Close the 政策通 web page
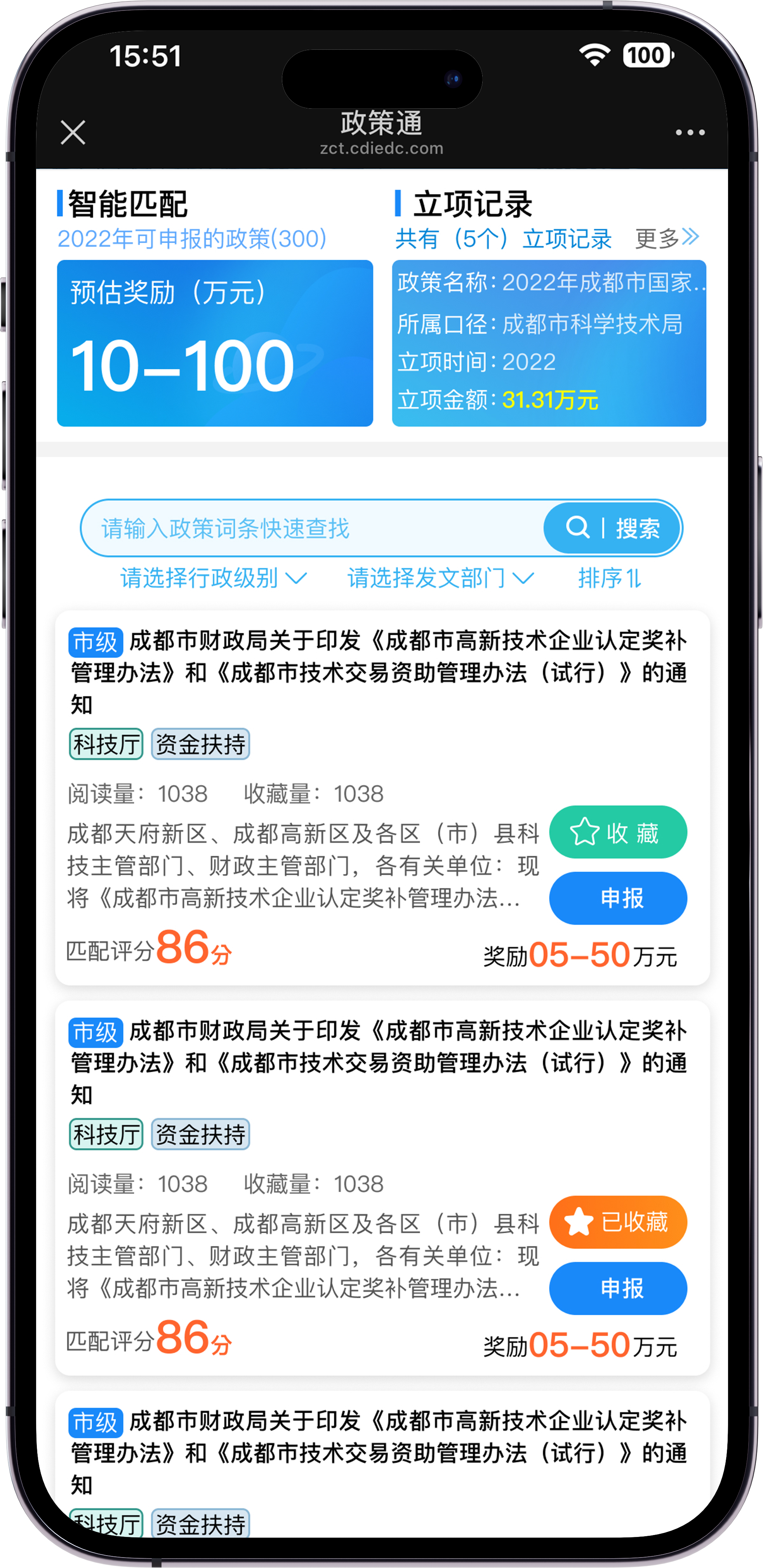Image resolution: width=763 pixels, height=1568 pixels. point(73,132)
